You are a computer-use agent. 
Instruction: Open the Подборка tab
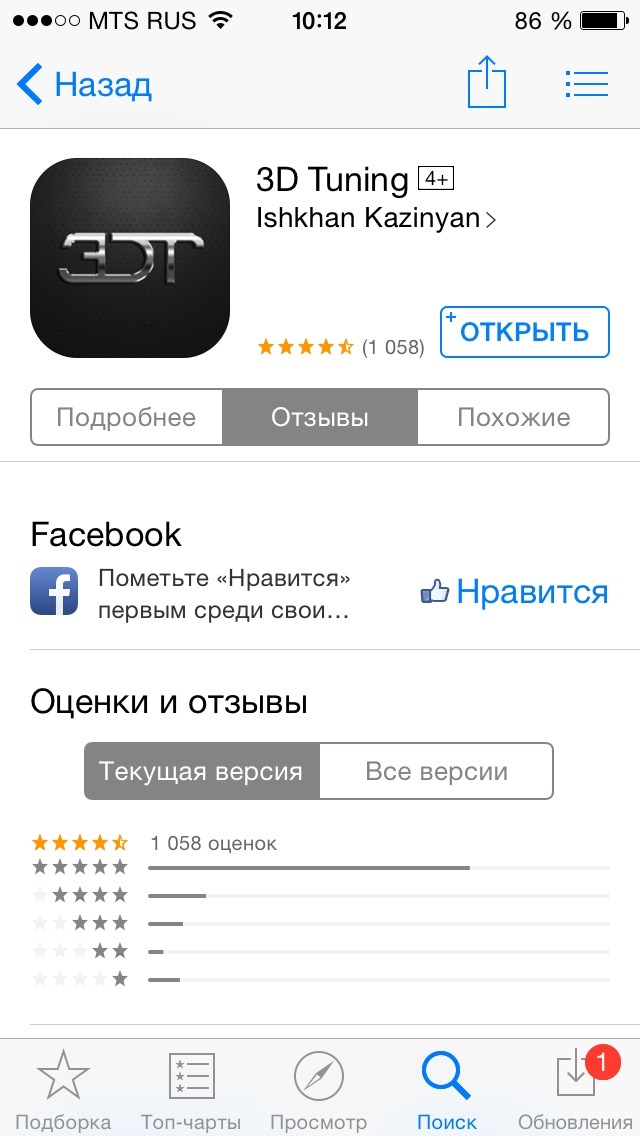pyautogui.click(x=63, y=1088)
